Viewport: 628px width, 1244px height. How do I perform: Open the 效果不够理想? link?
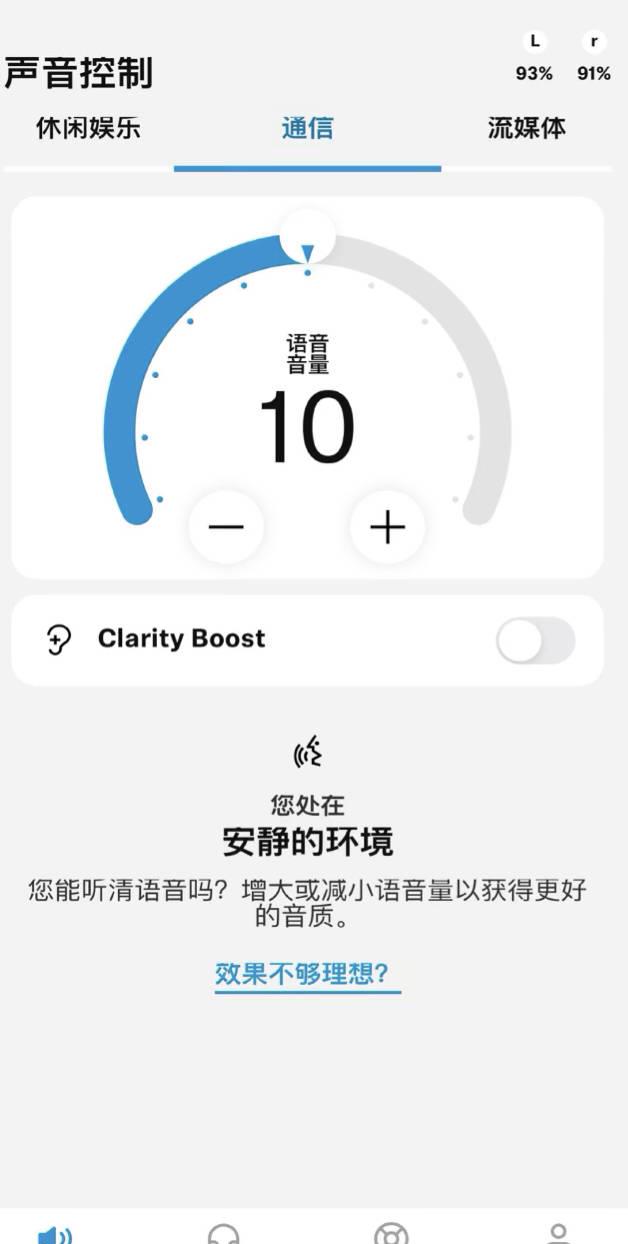307,974
